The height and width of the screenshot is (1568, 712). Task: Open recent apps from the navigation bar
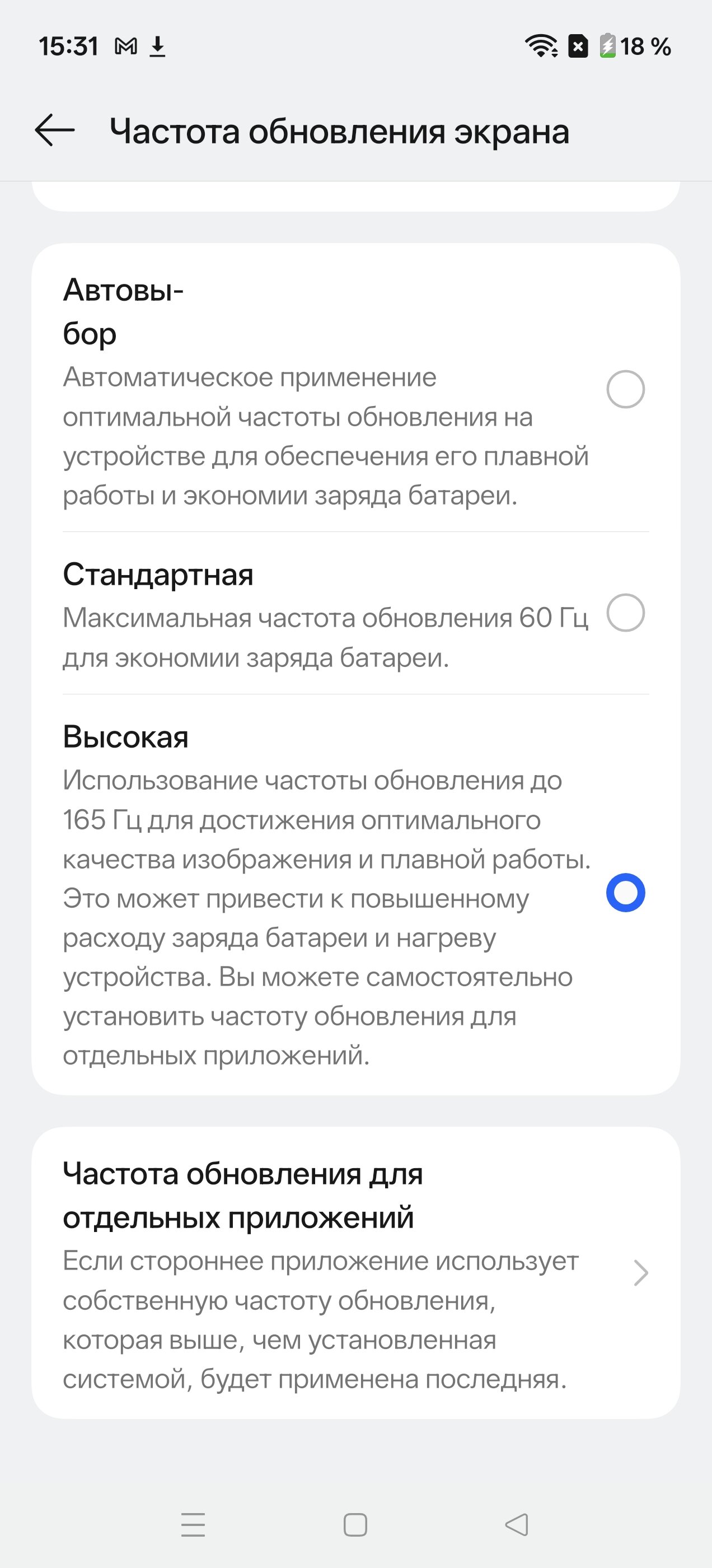pyautogui.click(x=193, y=1525)
